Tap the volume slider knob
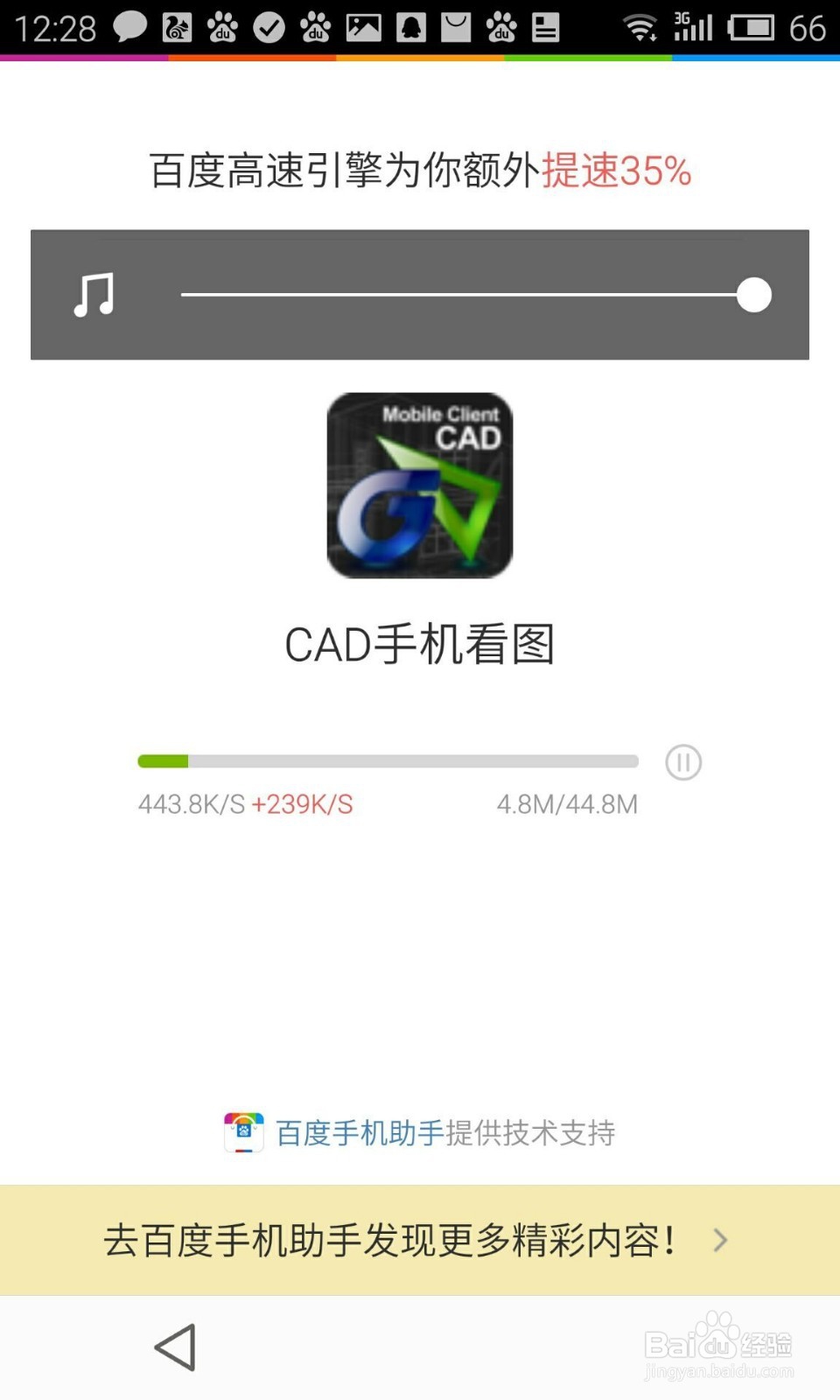The height and width of the screenshot is (1400, 840). click(x=754, y=295)
